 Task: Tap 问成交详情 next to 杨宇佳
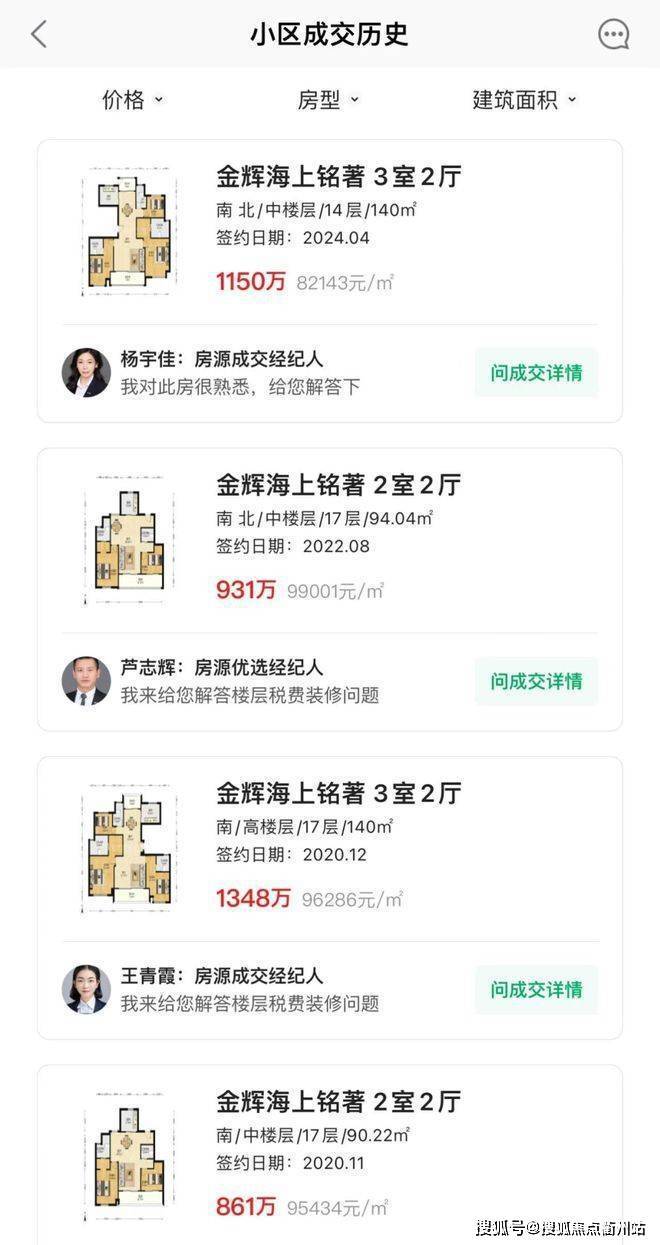point(536,373)
